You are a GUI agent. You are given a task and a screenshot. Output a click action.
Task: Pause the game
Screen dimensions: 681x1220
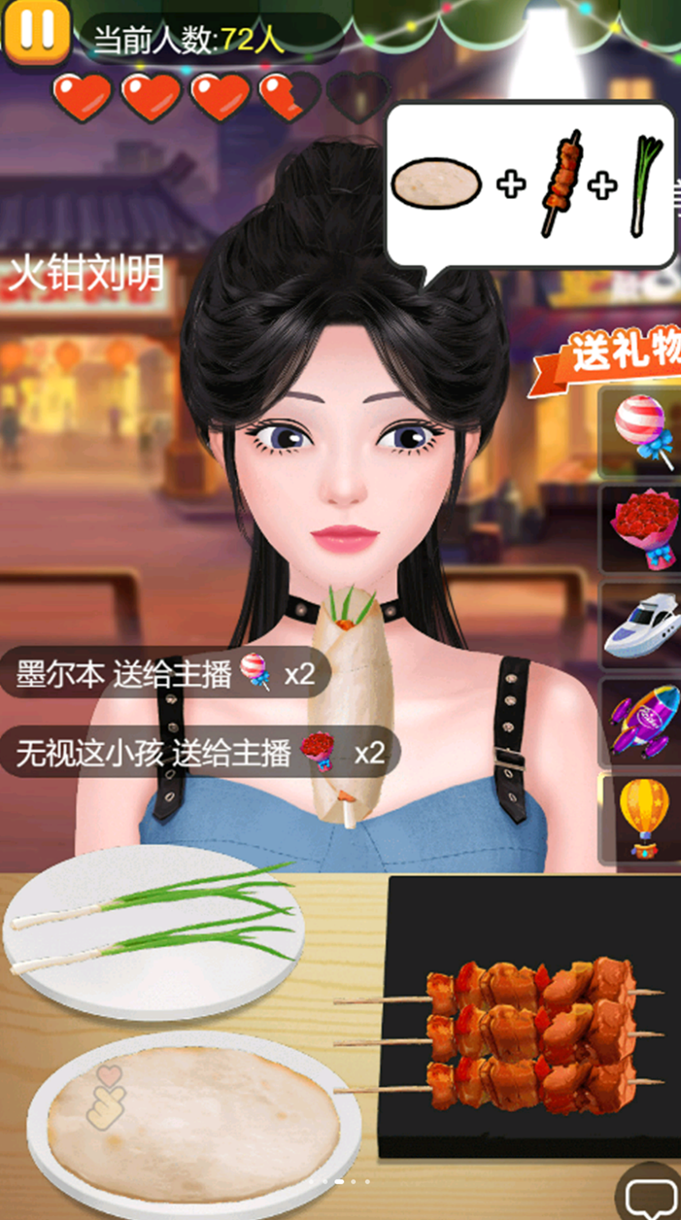(37, 30)
